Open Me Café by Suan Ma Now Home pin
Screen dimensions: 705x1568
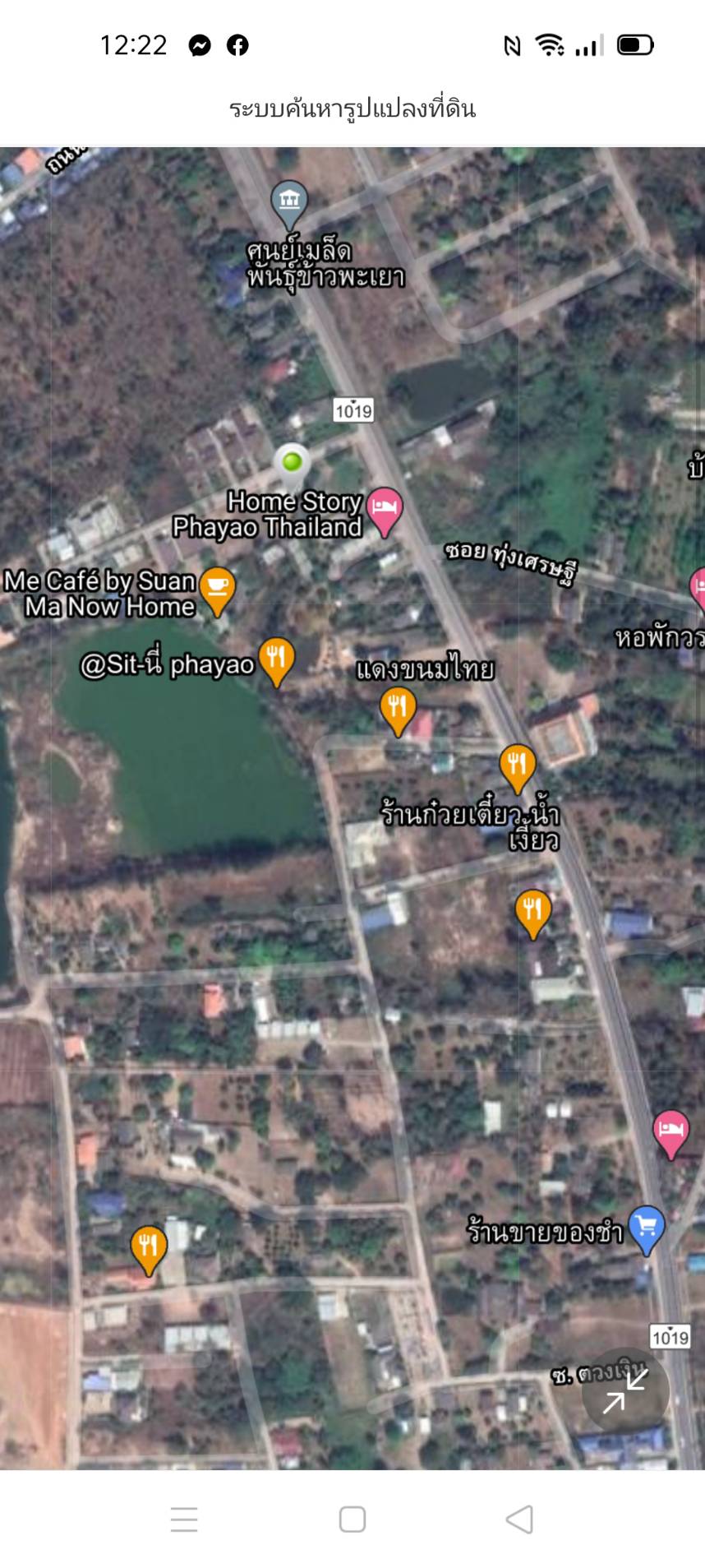coord(217,588)
